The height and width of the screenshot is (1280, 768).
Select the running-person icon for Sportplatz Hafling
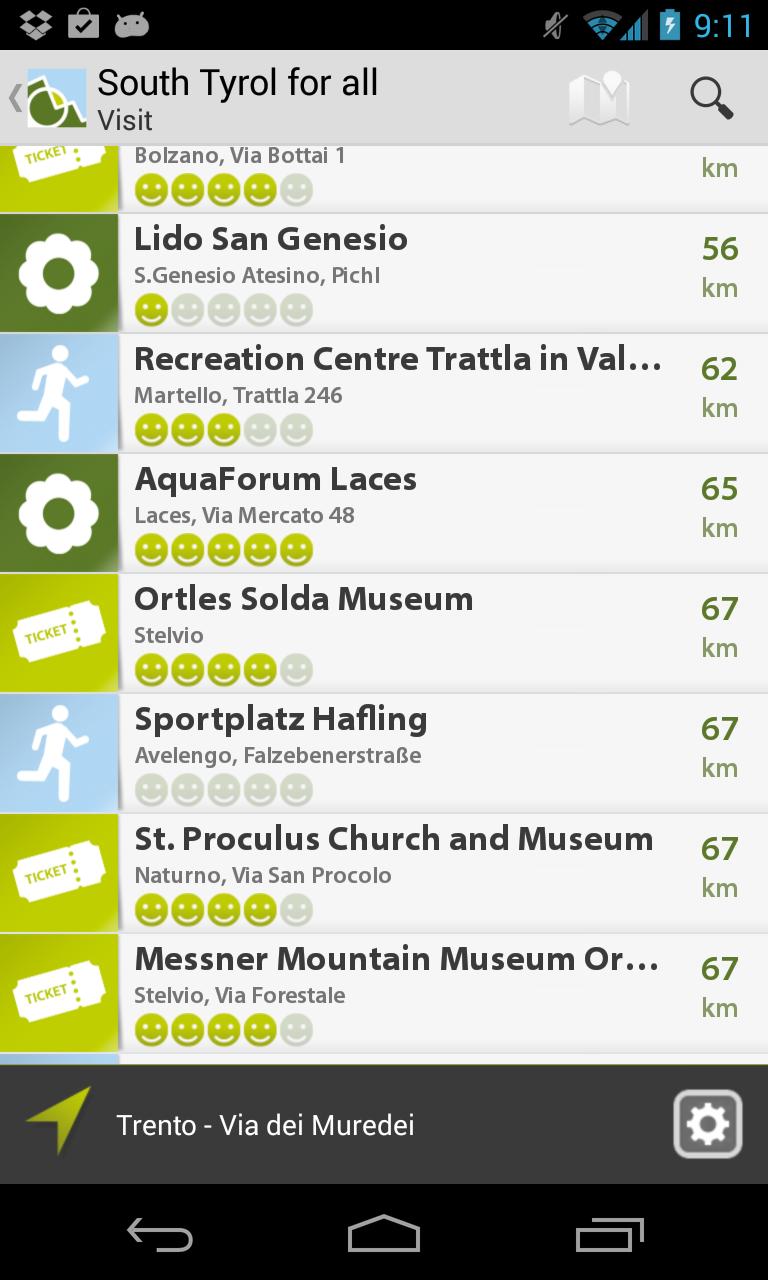[x=58, y=752]
